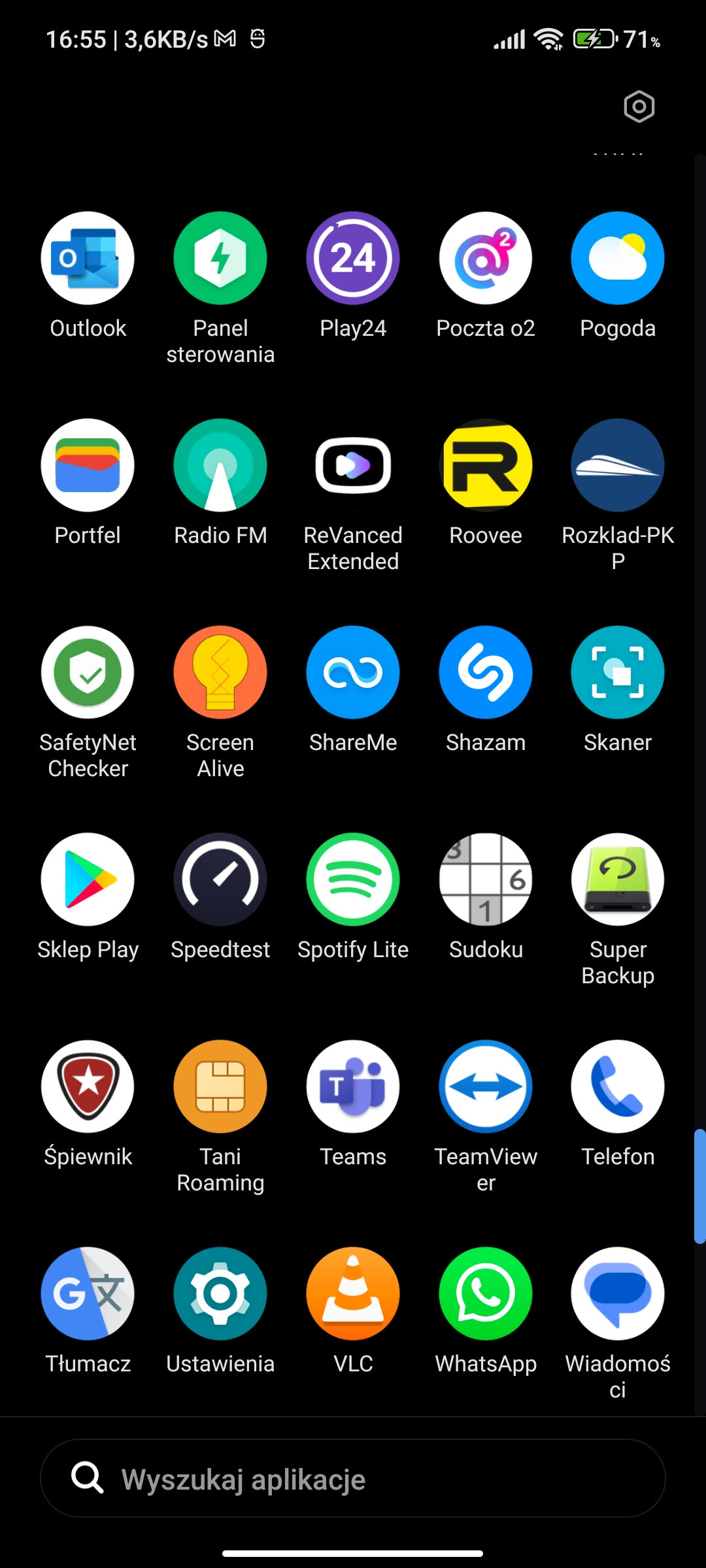Launch the Outlook app
This screenshot has height=1568, width=706.
[x=88, y=259]
